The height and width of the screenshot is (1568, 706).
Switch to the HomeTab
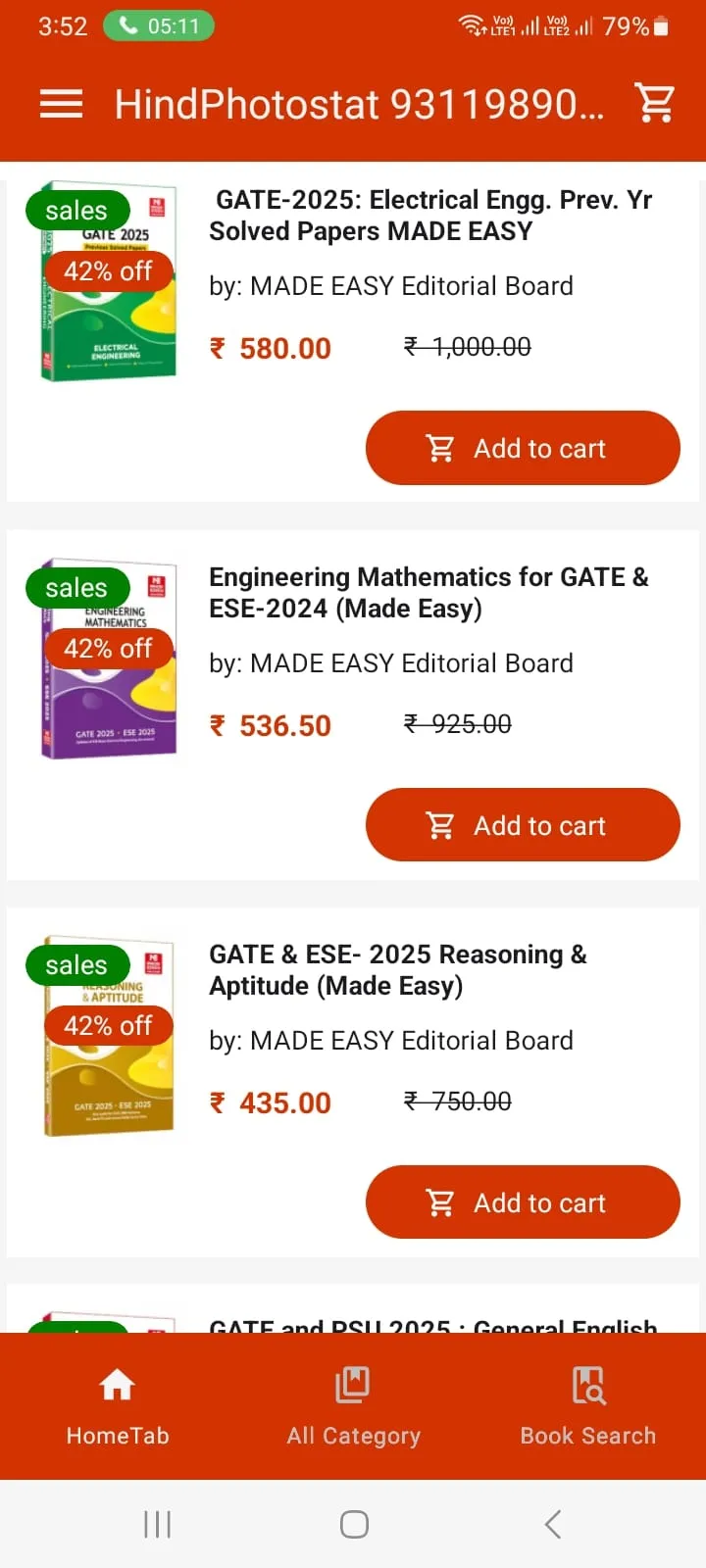[118, 1406]
